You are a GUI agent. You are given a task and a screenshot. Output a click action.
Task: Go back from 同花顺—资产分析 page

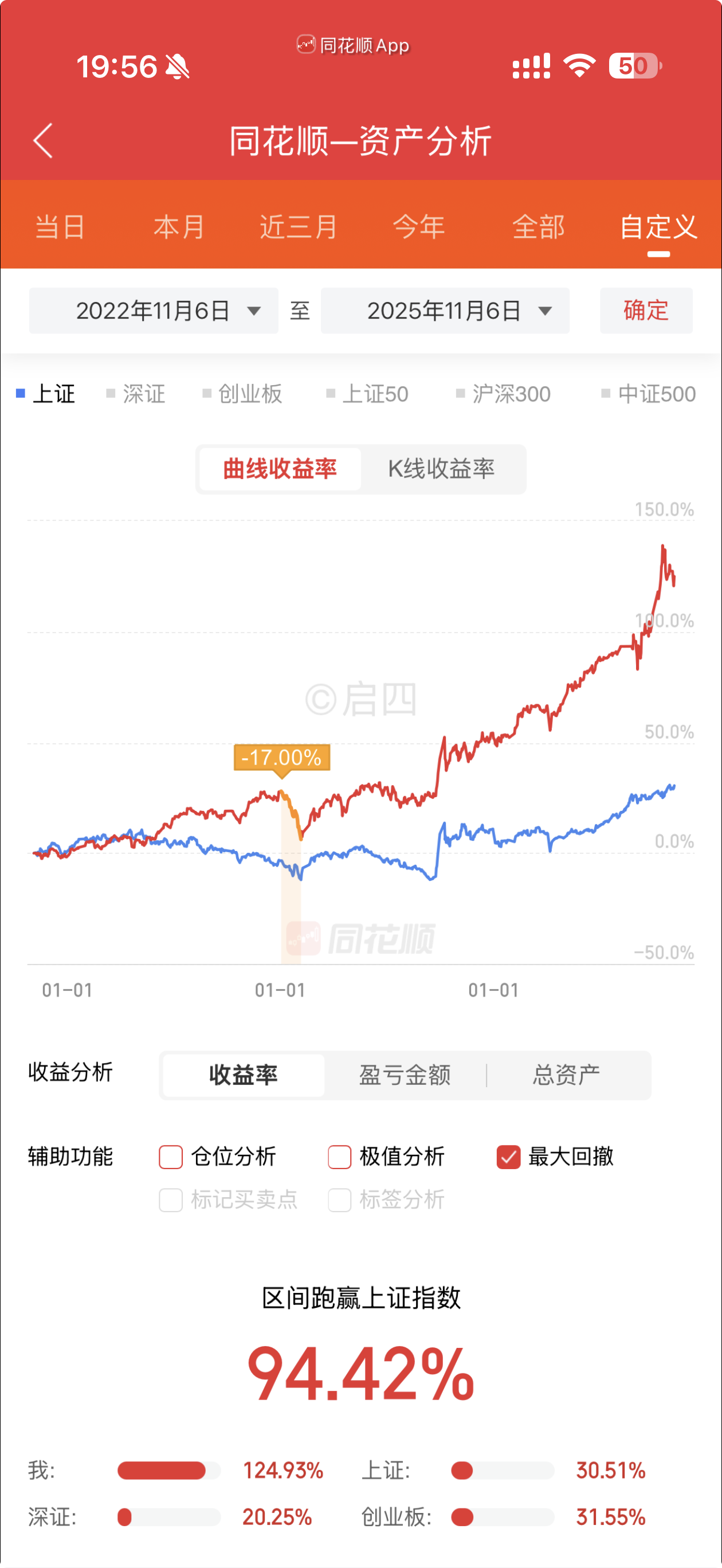[42, 140]
